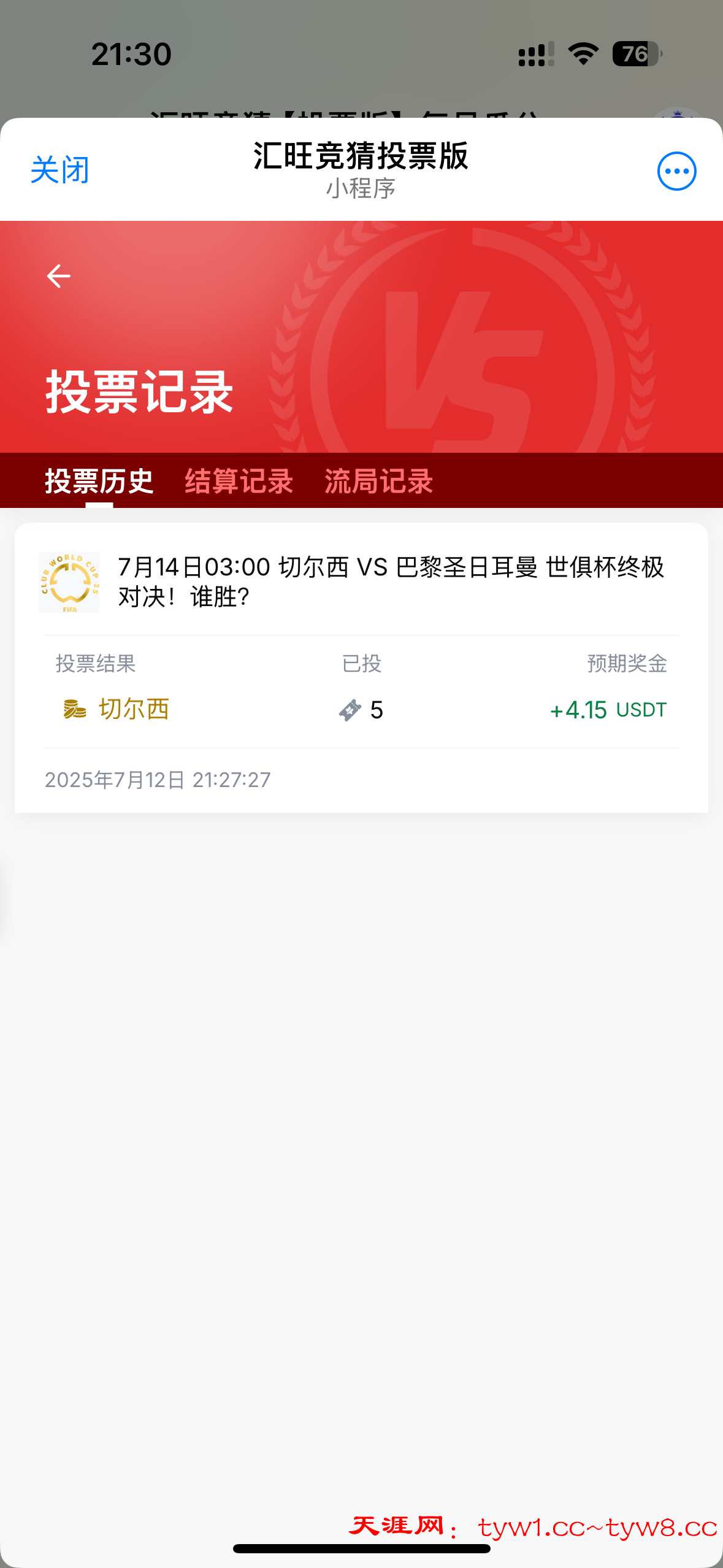Switch to the 流局记录 tab

(x=378, y=481)
